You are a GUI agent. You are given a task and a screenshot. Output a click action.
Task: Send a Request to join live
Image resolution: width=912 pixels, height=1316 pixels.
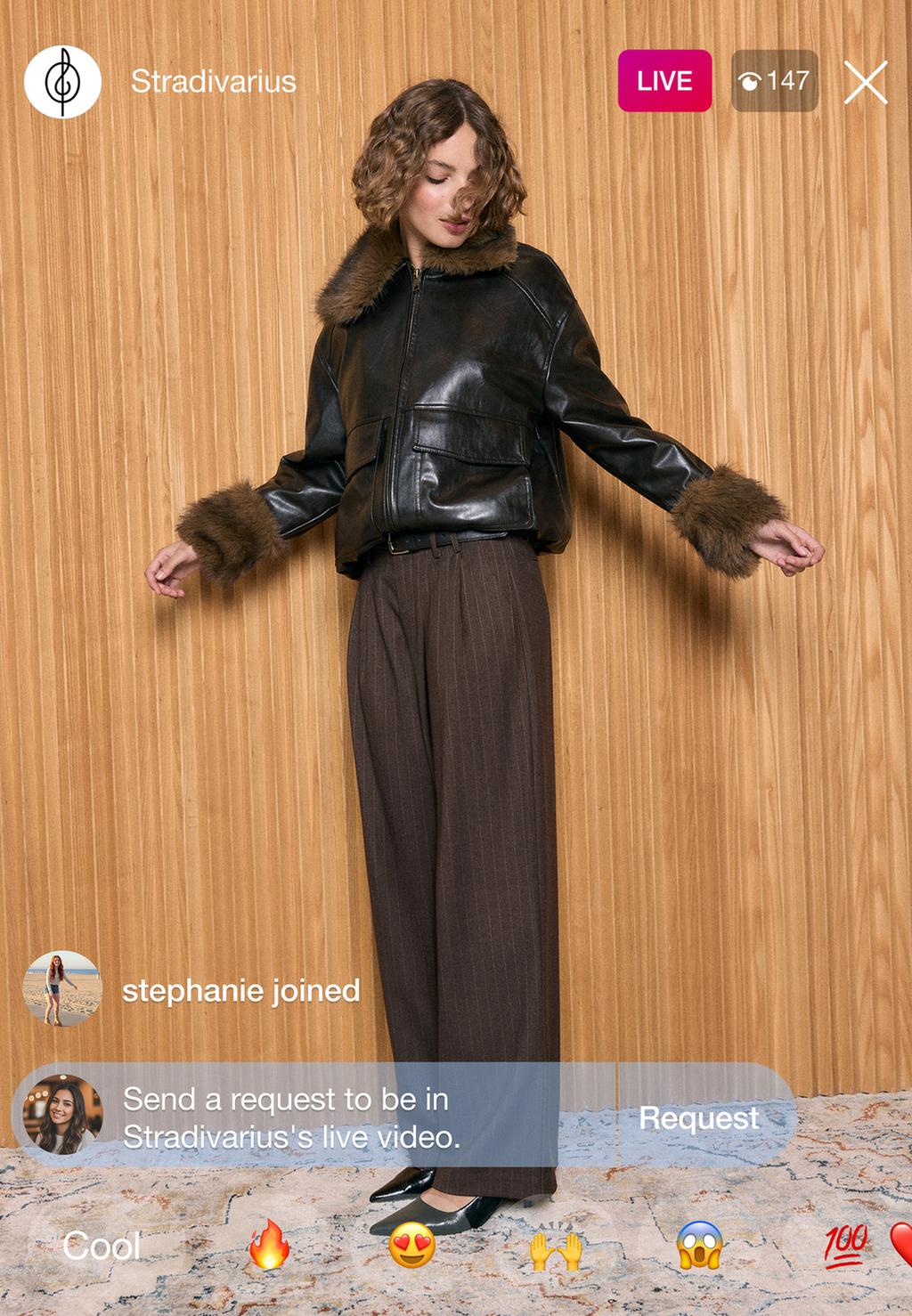point(699,1117)
